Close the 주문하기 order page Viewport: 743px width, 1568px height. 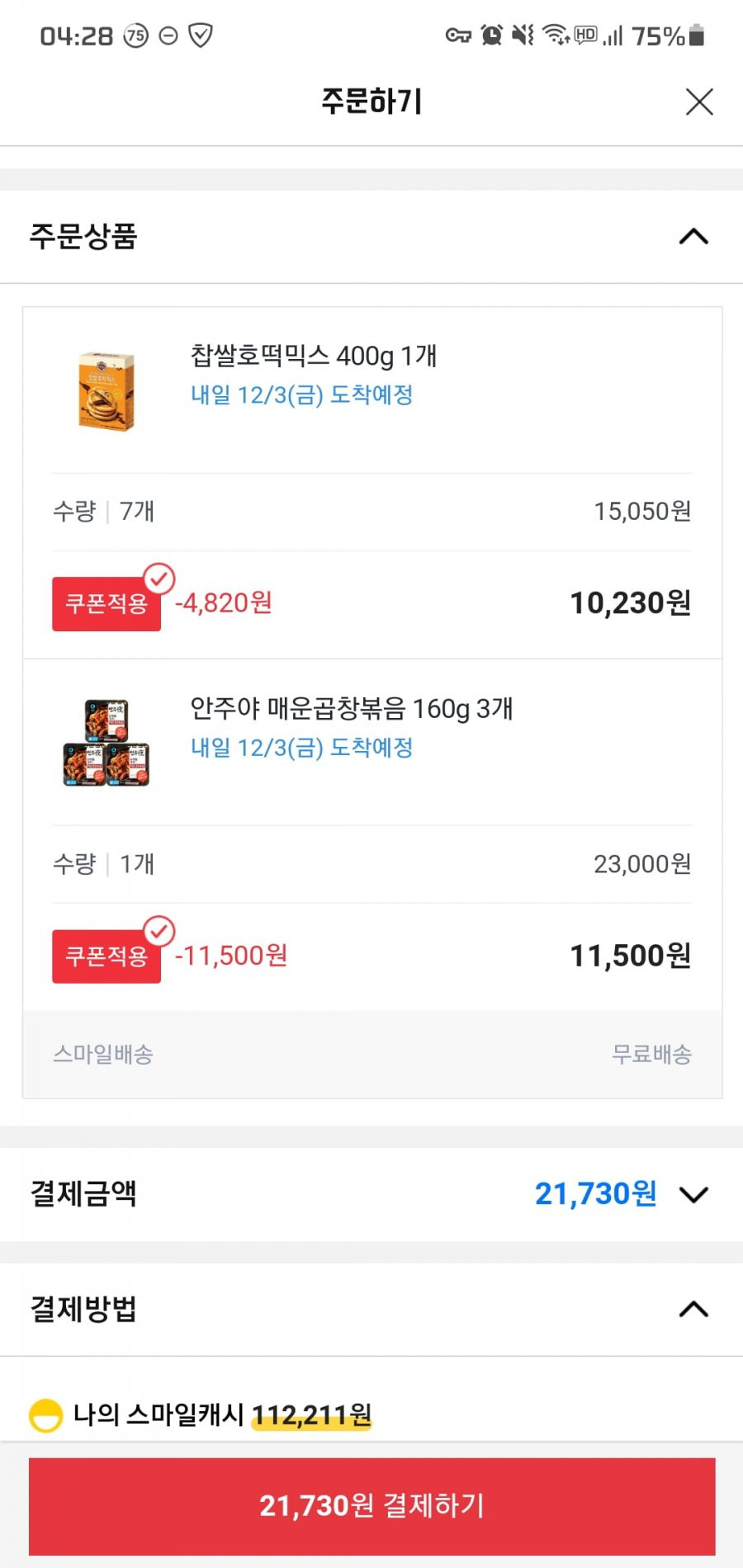click(x=699, y=102)
